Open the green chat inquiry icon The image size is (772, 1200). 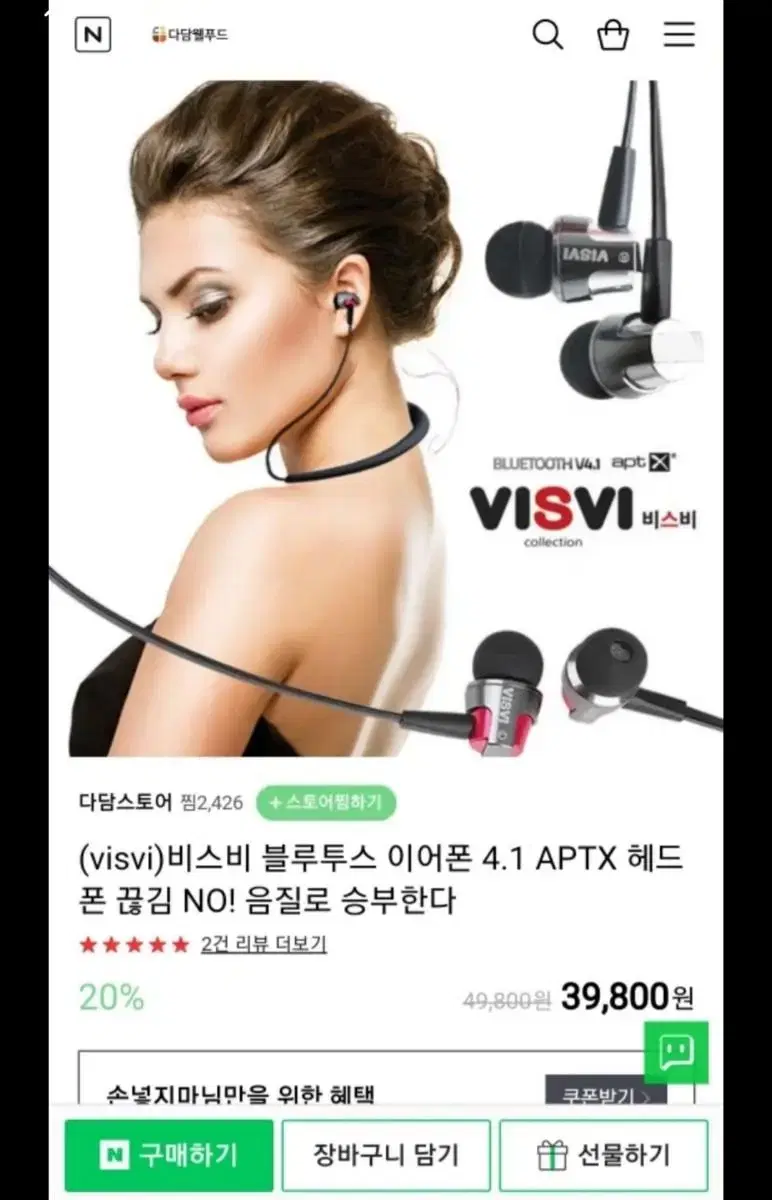click(675, 1051)
